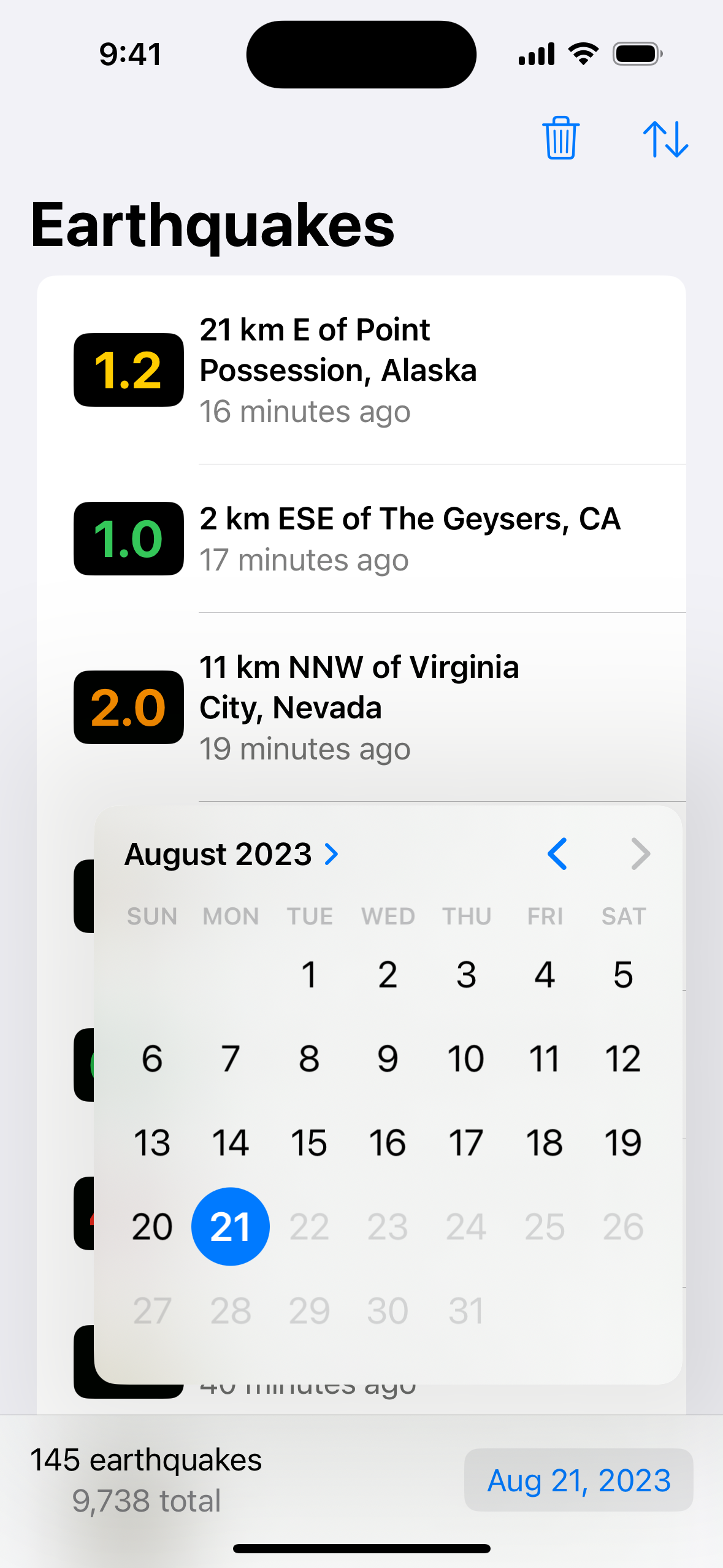Open the sort options arrows
The image size is (723, 1568).
coord(665,139)
